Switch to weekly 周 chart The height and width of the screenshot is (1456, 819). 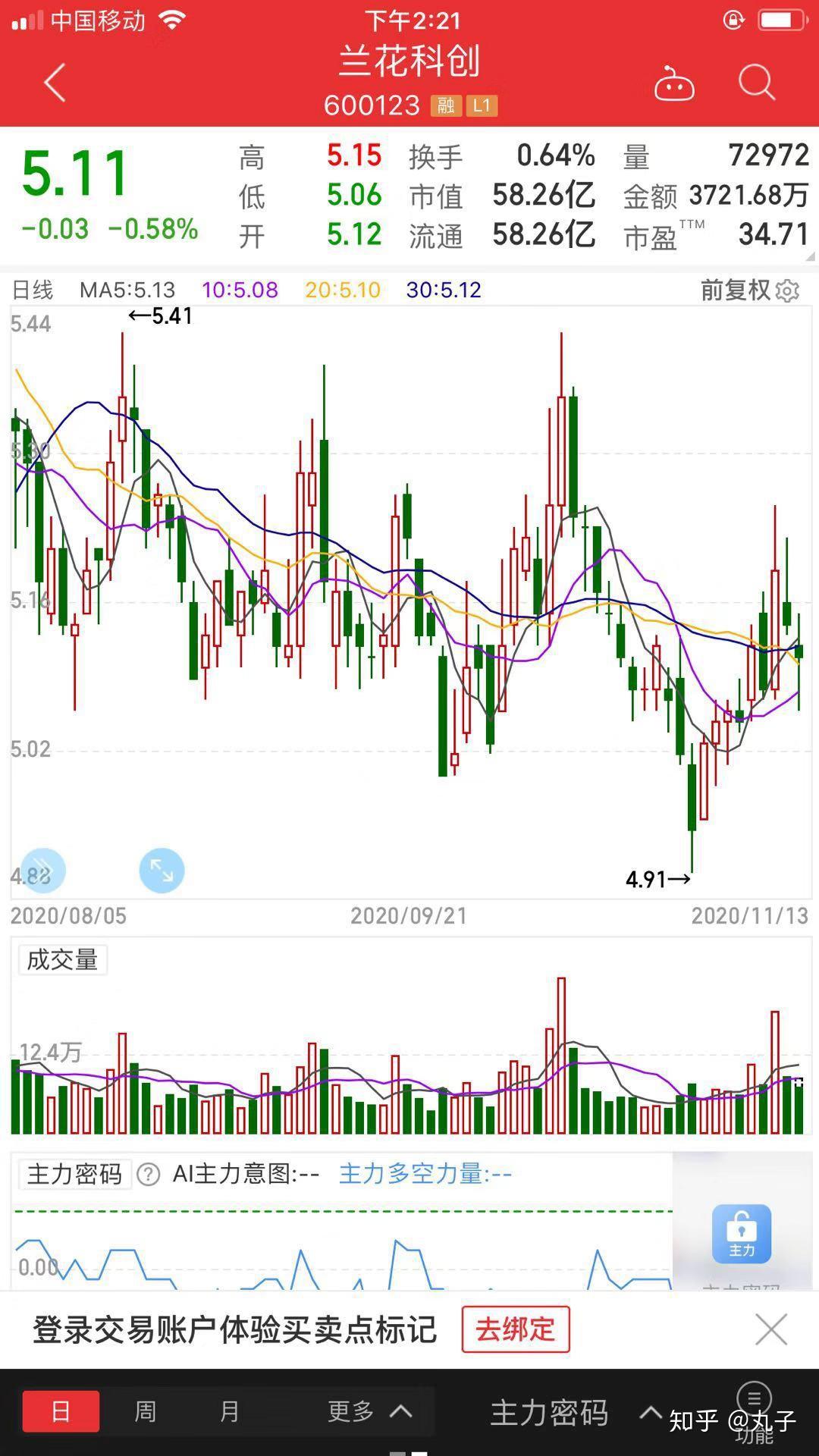[145, 1411]
